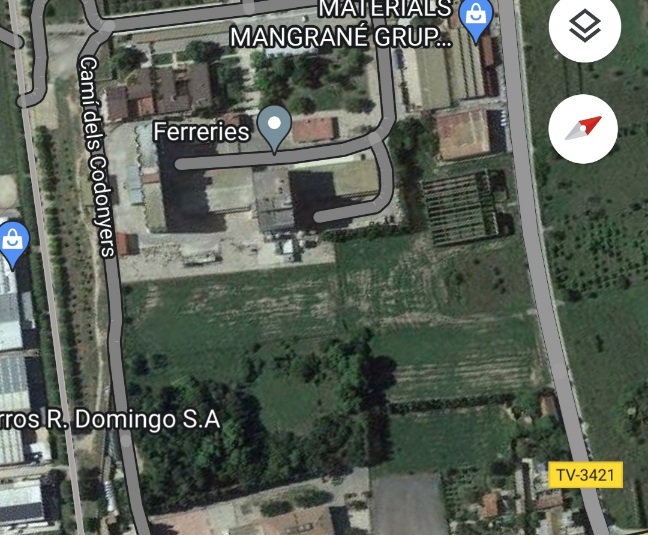Open Materials Mangrané Grup shop pin
The image size is (648, 535).
(x=477, y=17)
